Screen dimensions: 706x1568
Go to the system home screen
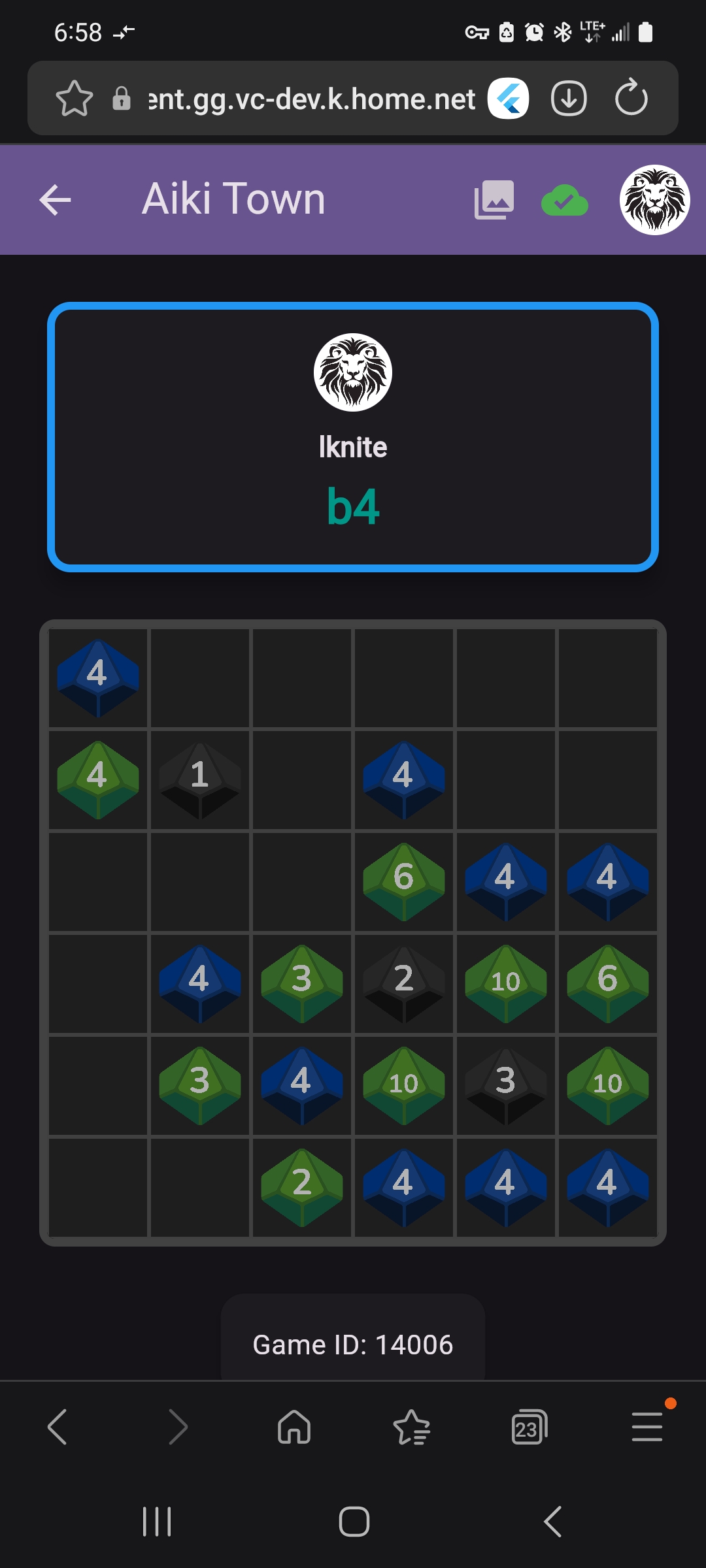pos(354,1522)
